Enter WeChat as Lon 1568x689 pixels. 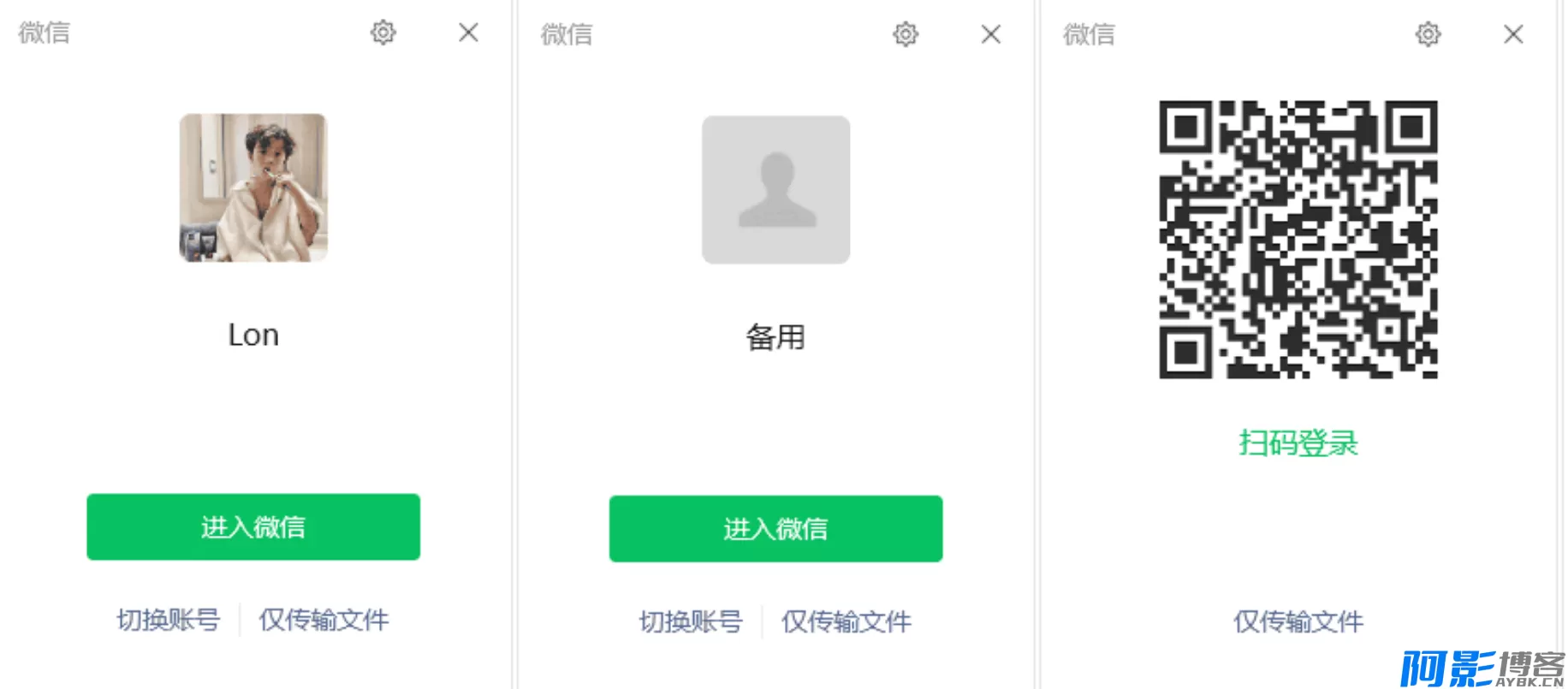click(253, 527)
